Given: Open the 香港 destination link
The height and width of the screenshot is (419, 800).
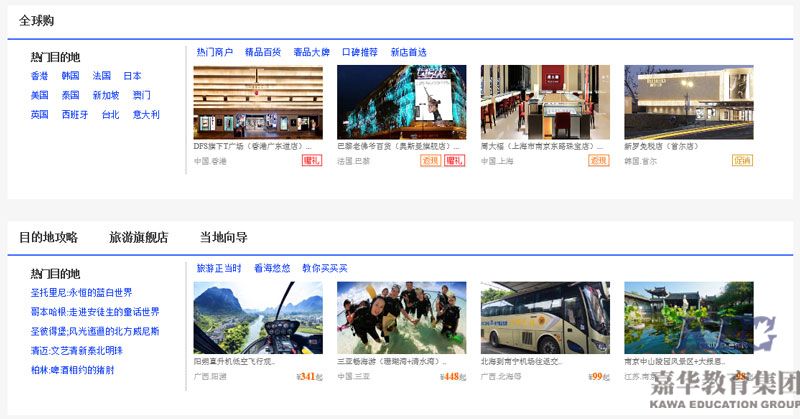Looking at the screenshot, I should click(x=39, y=76).
